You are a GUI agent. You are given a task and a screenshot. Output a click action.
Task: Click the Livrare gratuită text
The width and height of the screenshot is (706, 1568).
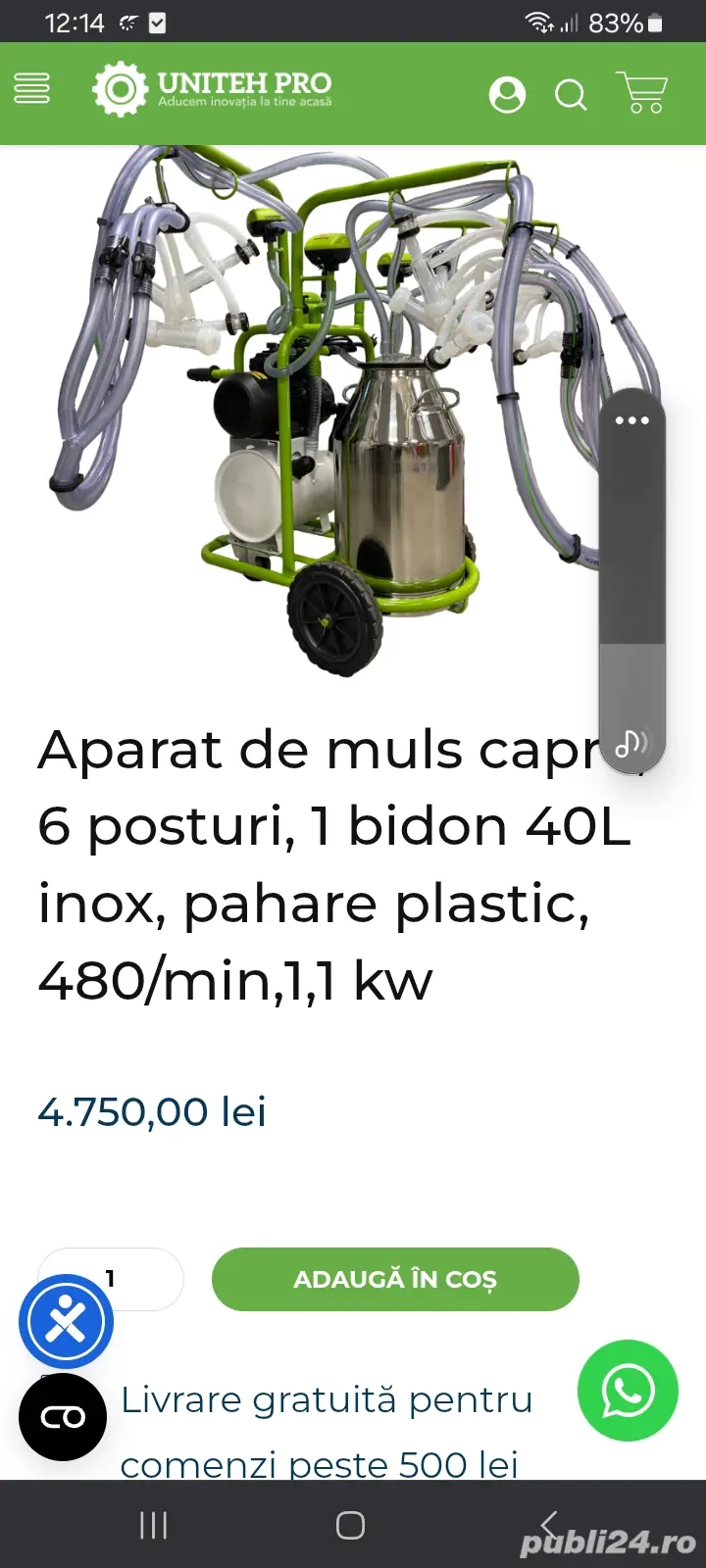click(326, 1399)
